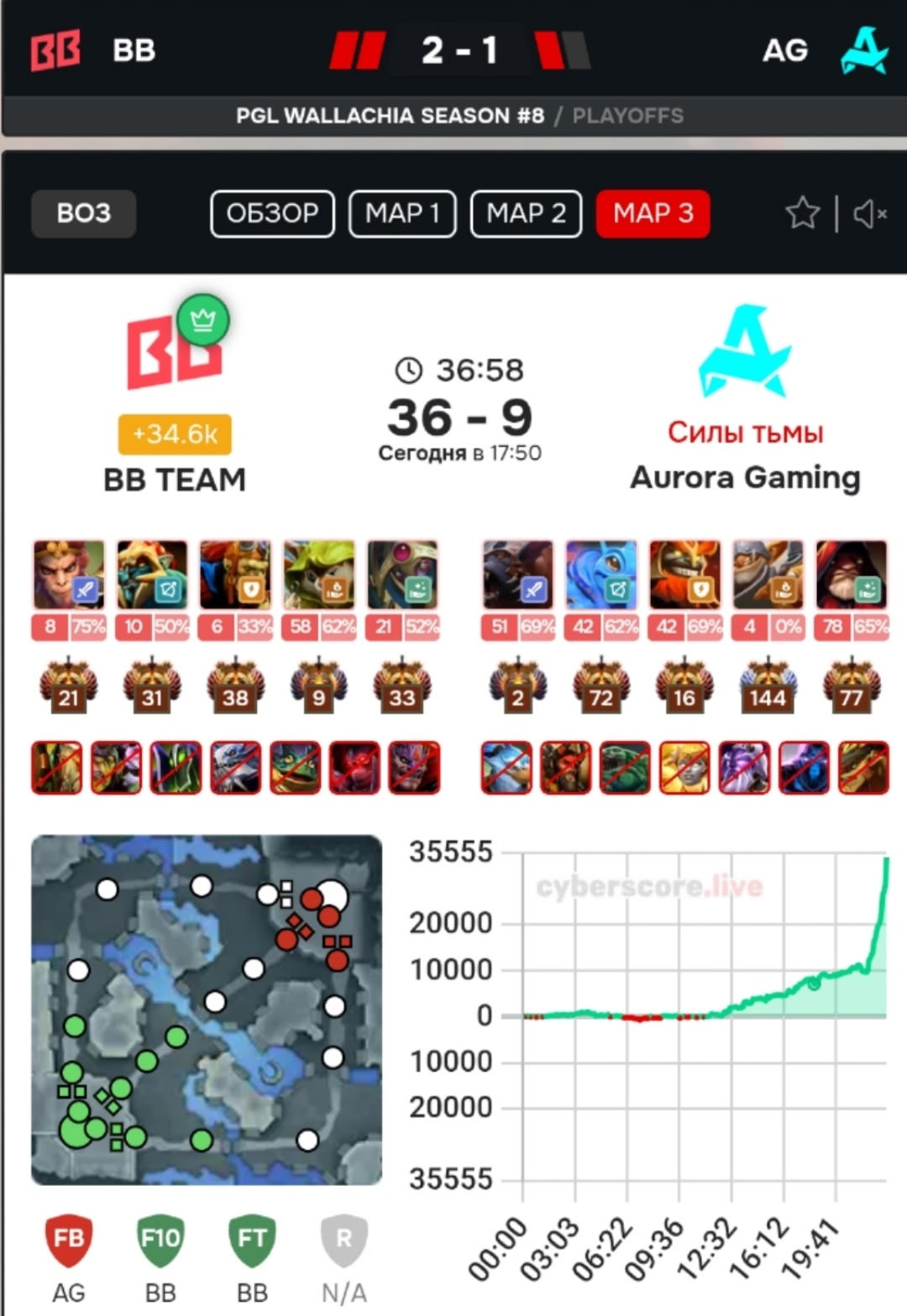Open MAP 1 results
The width and height of the screenshot is (907, 1316).
click(x=402, y=213)
